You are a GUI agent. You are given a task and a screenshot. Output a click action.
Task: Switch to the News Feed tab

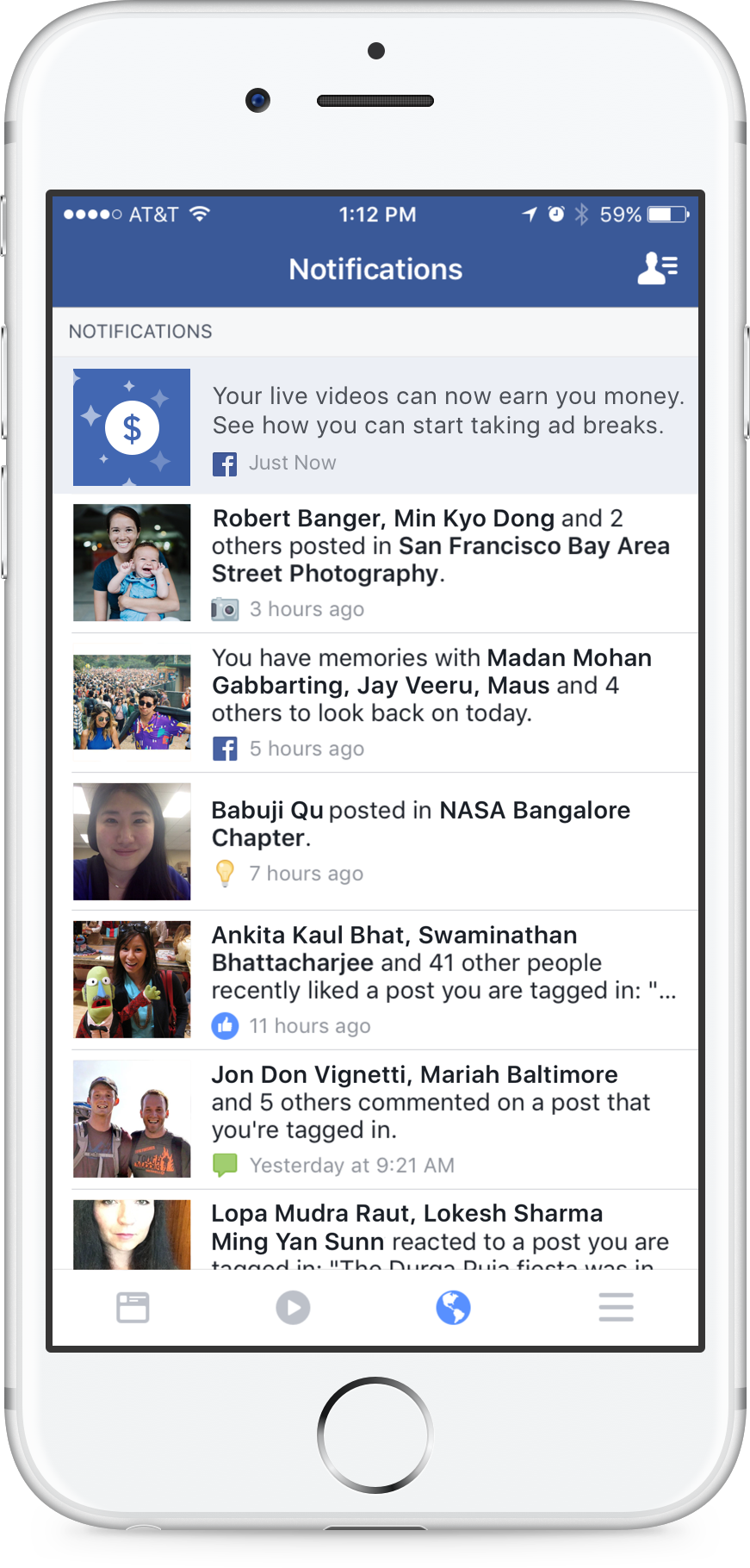pyautogui.click(x=133, y=1308)
